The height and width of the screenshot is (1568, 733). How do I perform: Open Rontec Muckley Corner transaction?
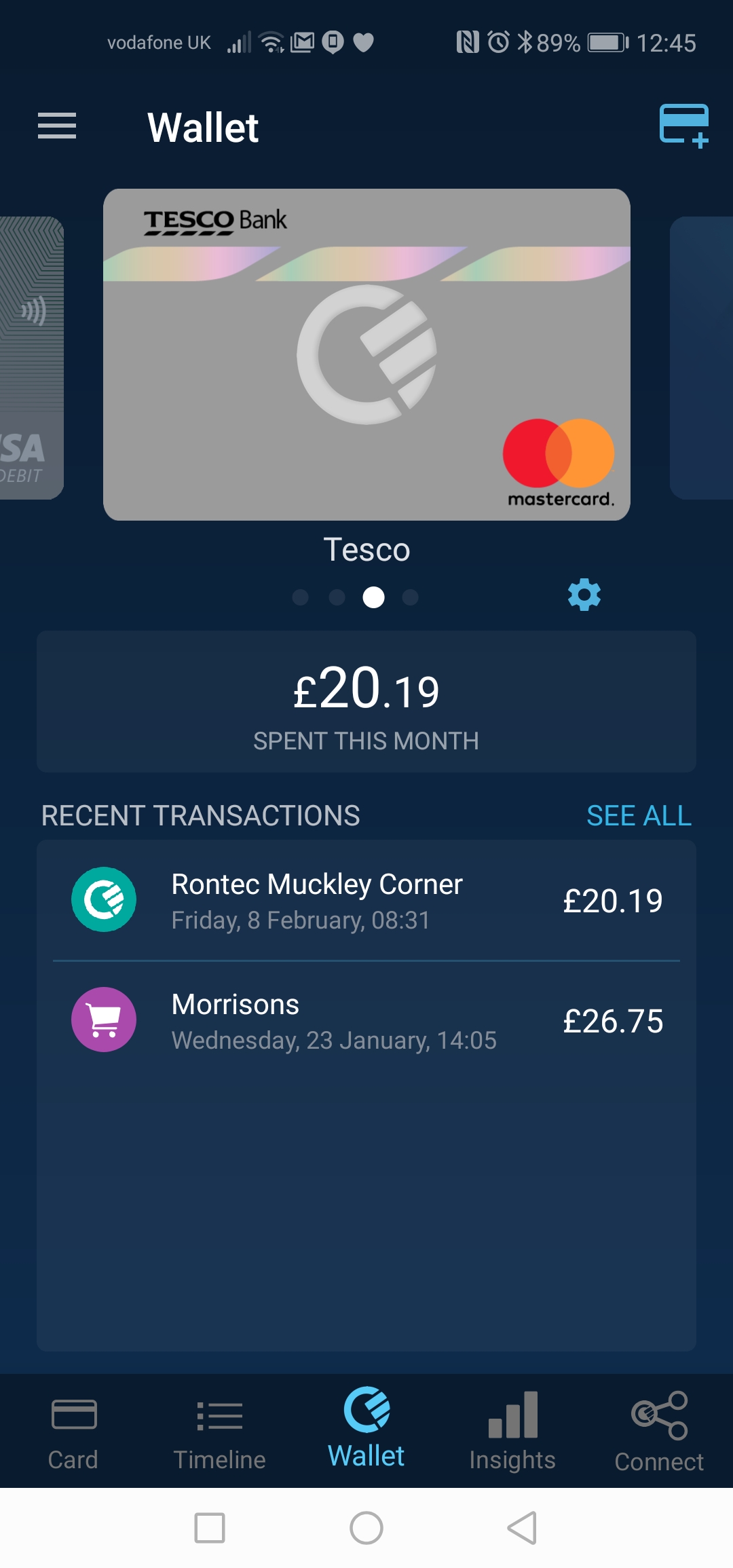(x=366, y=900)
